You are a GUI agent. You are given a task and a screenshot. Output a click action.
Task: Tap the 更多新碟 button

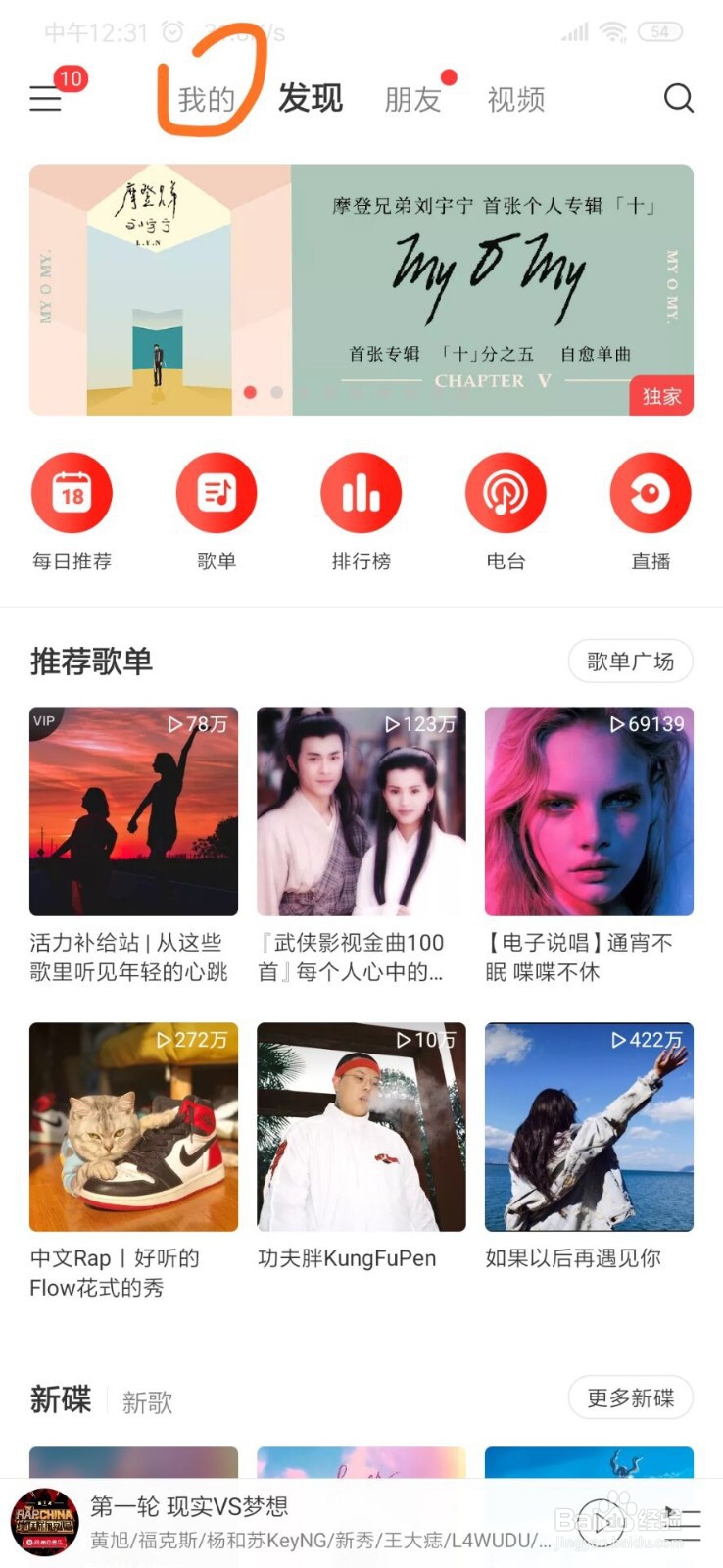coord(630,1398)
